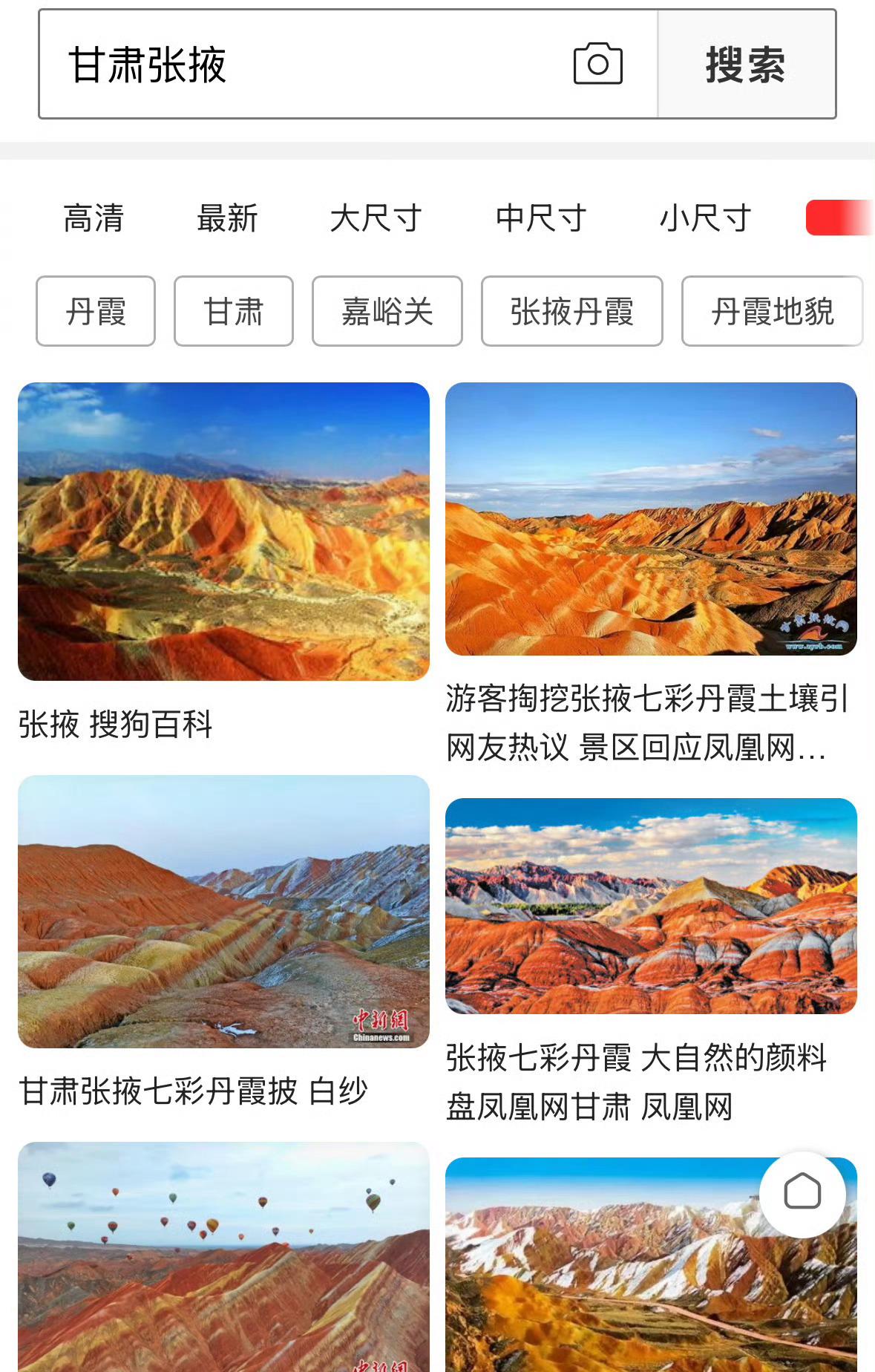Tap the 甘肃 keyword chip

point(234,311)
